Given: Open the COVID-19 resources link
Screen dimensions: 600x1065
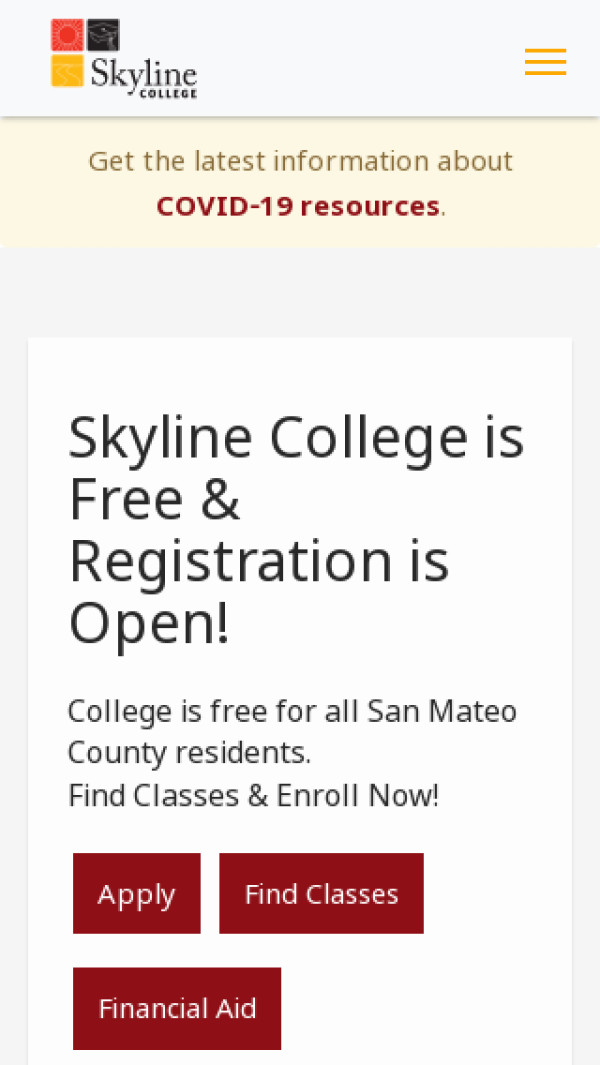Looking at the screenshot, I should point(298,206).
